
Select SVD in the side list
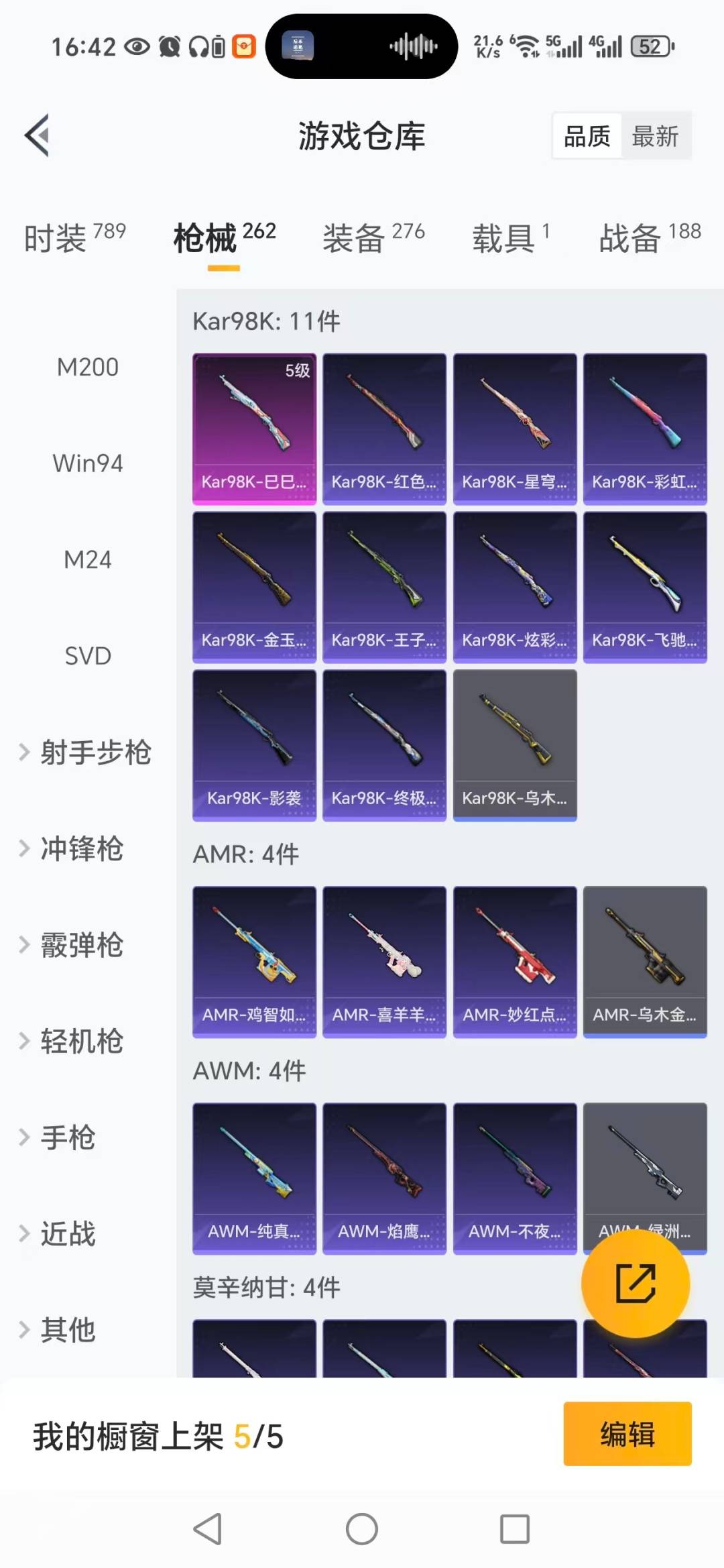click(x=88, y=656)
